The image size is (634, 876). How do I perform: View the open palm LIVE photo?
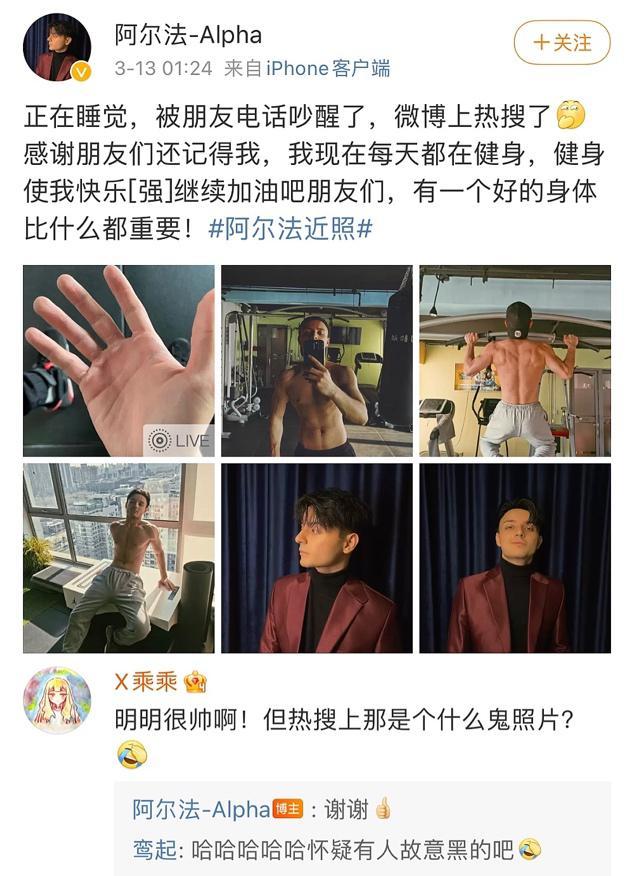(x=119, y=360)
